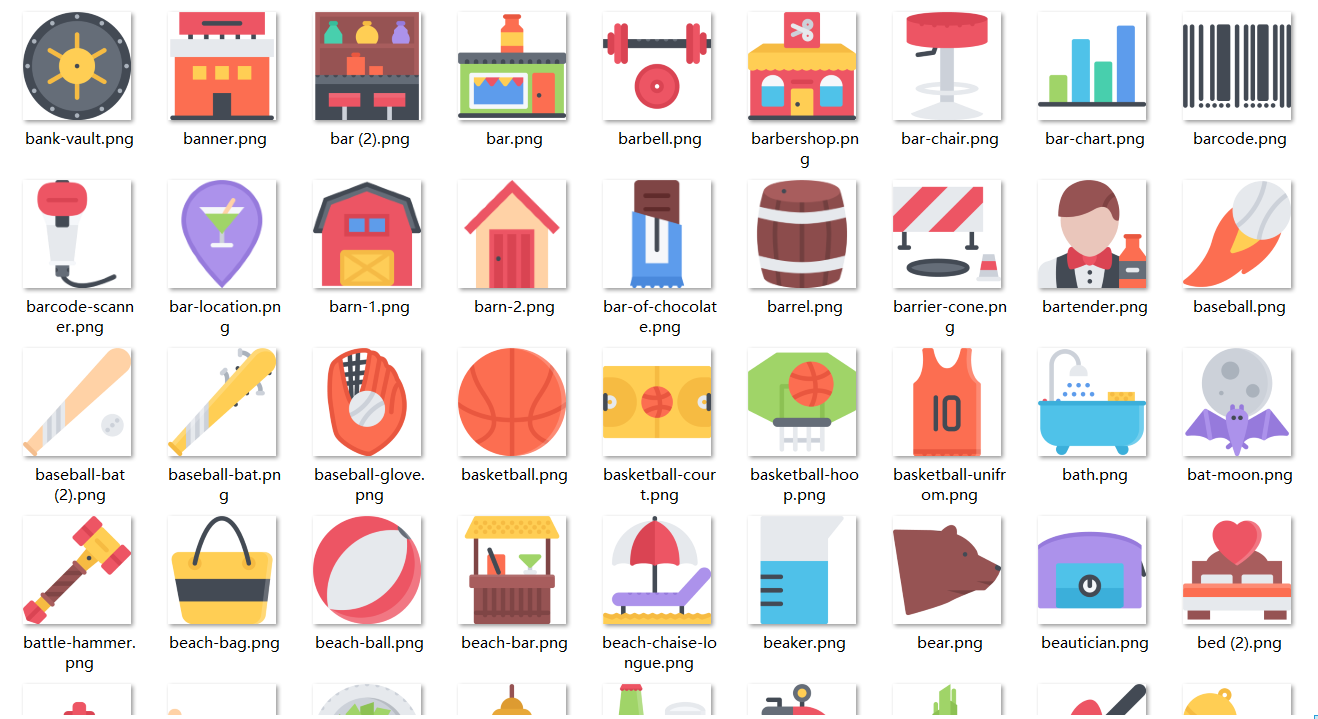Open bat-moon.png image
The image size is (1318, 719).
click(1238, 402)
